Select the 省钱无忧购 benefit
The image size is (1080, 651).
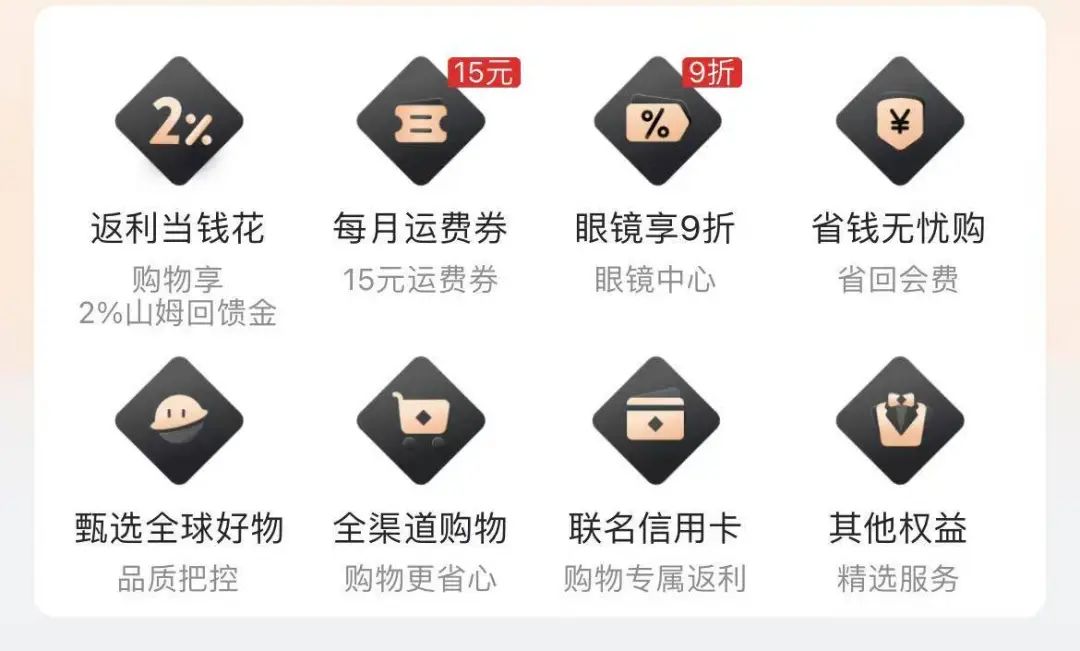point(899,122)
